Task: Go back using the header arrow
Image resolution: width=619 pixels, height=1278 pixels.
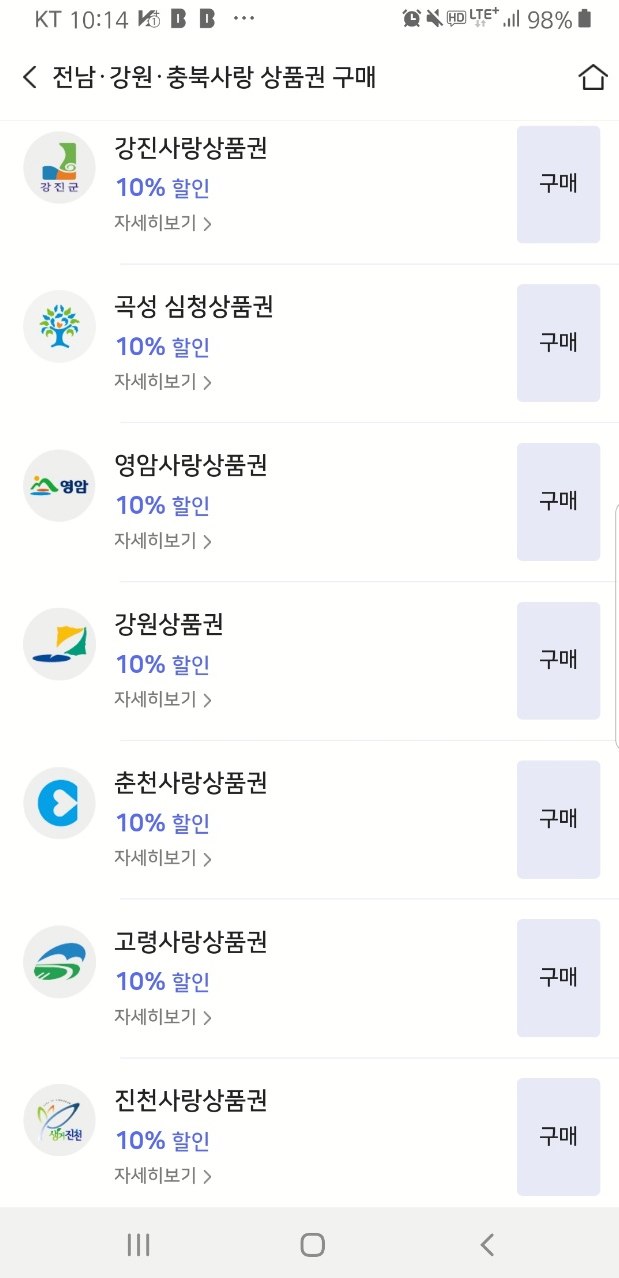Action: tap(30, 78)
